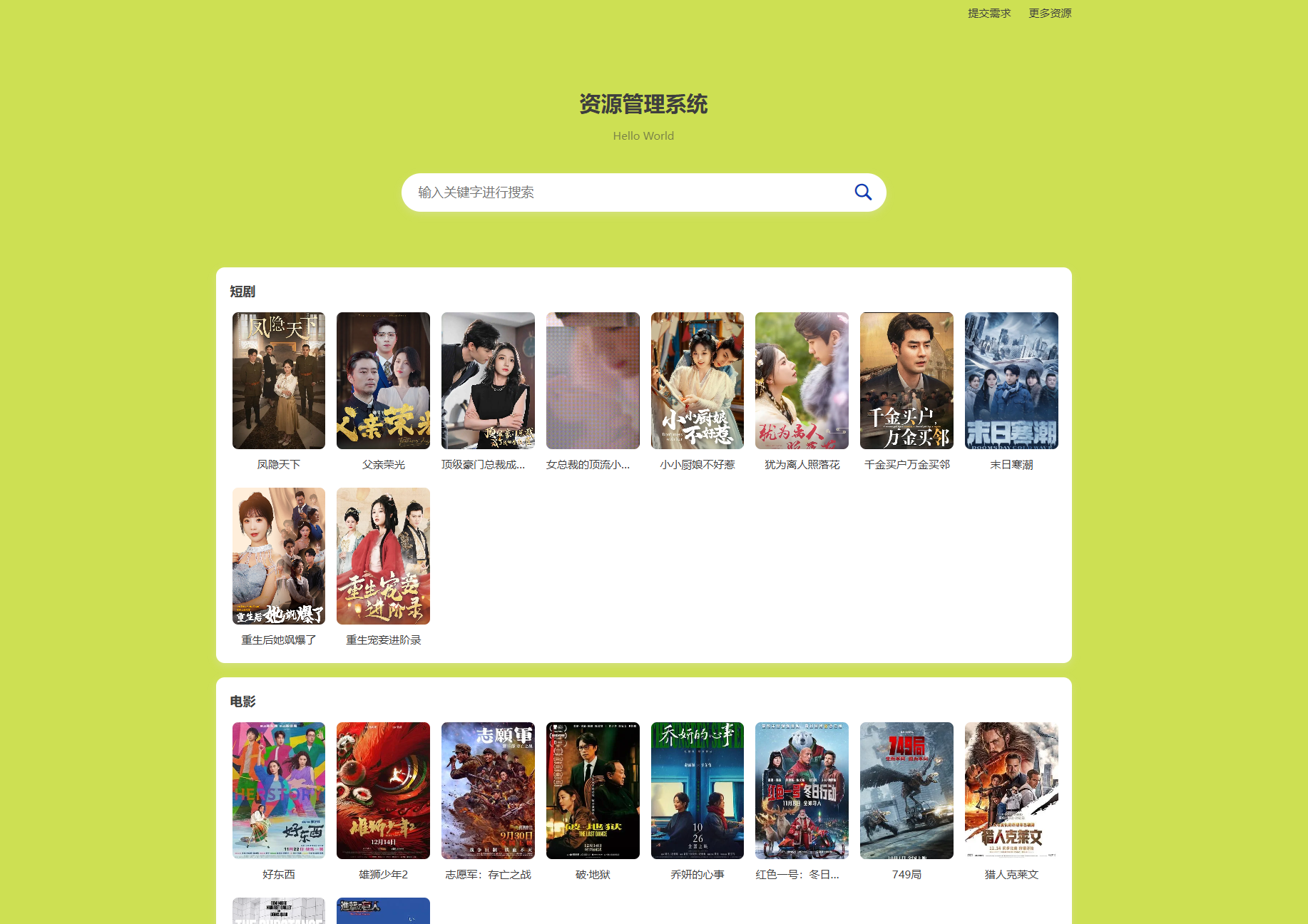The image size is (1308, 924).
Task: Open the short drama 顶级豪门总裁成...
Action: [x=488, y=381]
